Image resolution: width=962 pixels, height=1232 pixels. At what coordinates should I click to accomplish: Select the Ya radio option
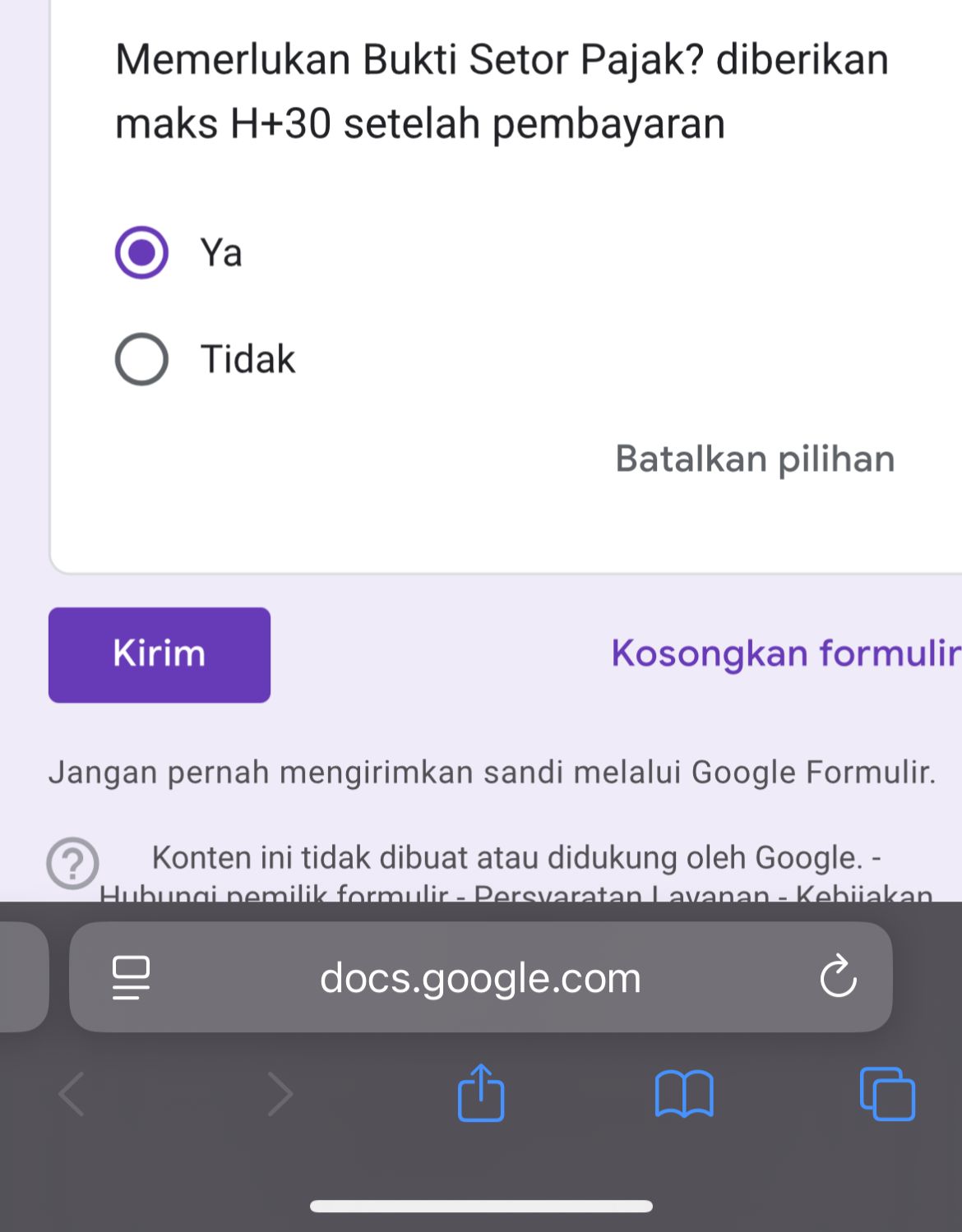pos(141,252)
